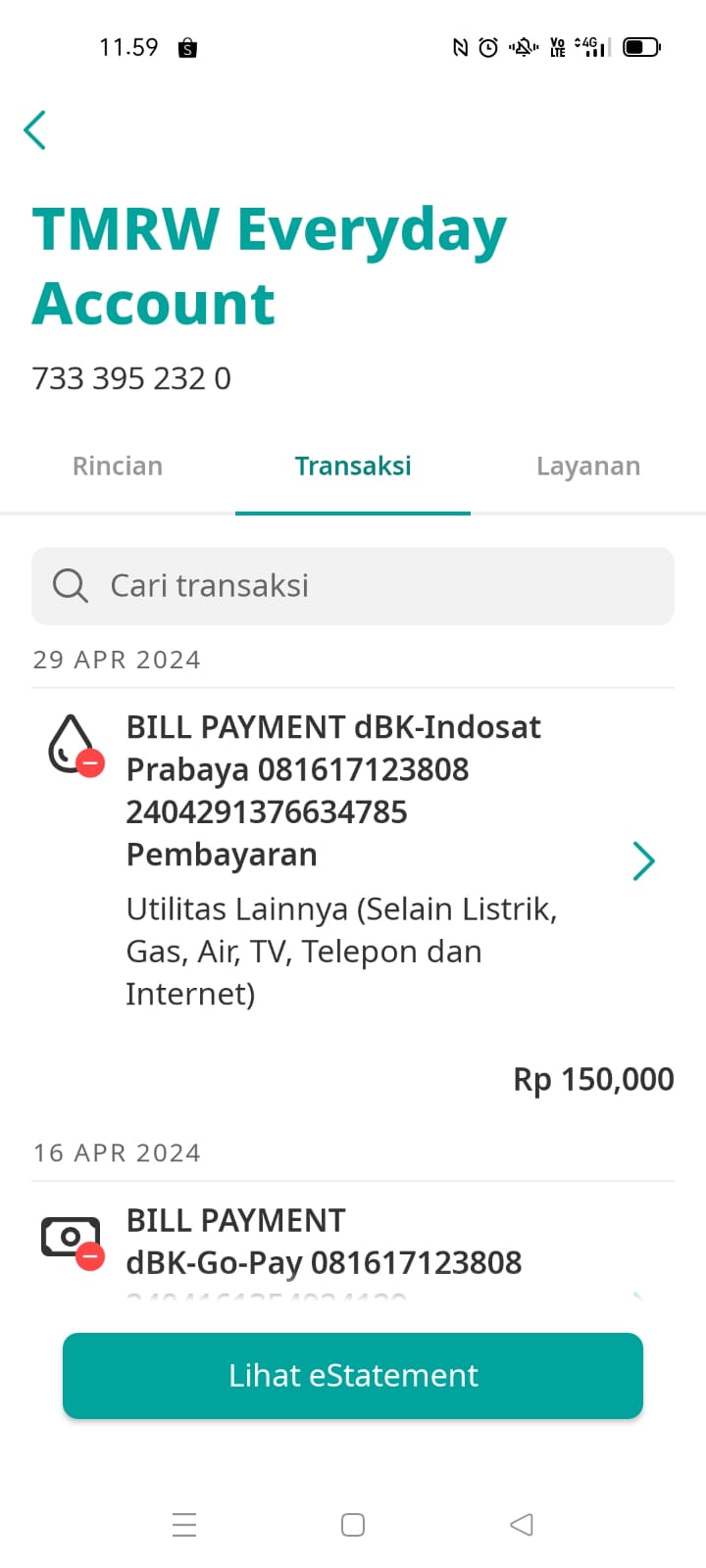Go back using the top arrow
This screenshot has width=706, height=1568.
35,129
